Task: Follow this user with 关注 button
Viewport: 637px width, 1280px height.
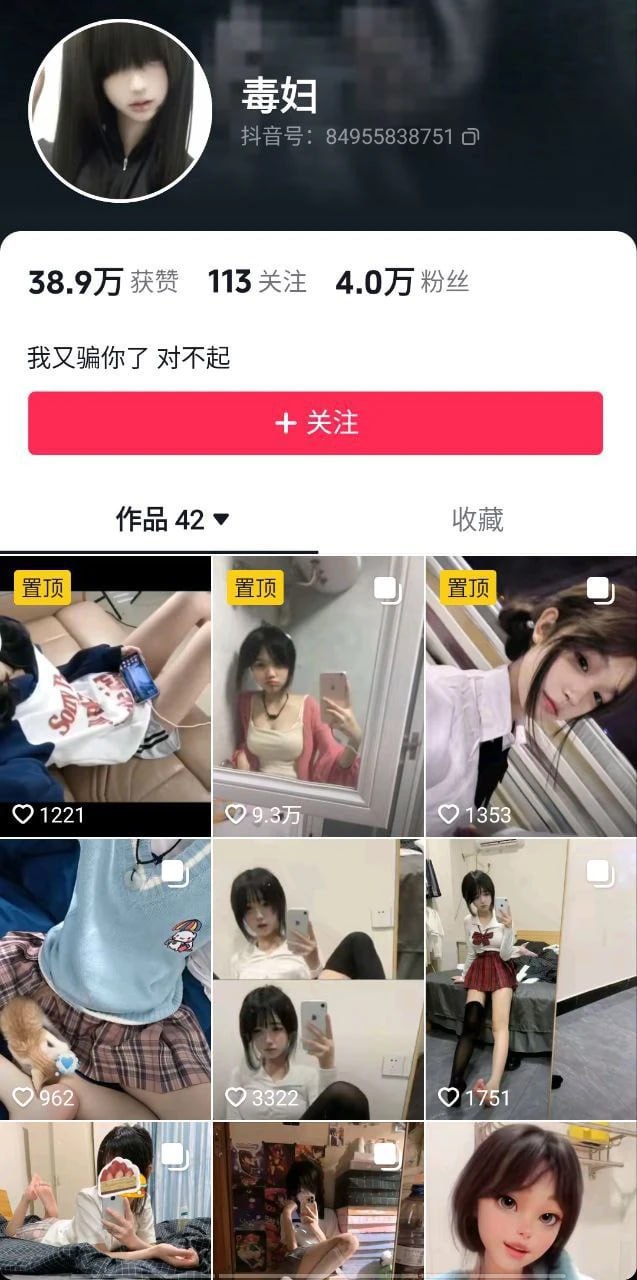Action: tap(315, 423)
